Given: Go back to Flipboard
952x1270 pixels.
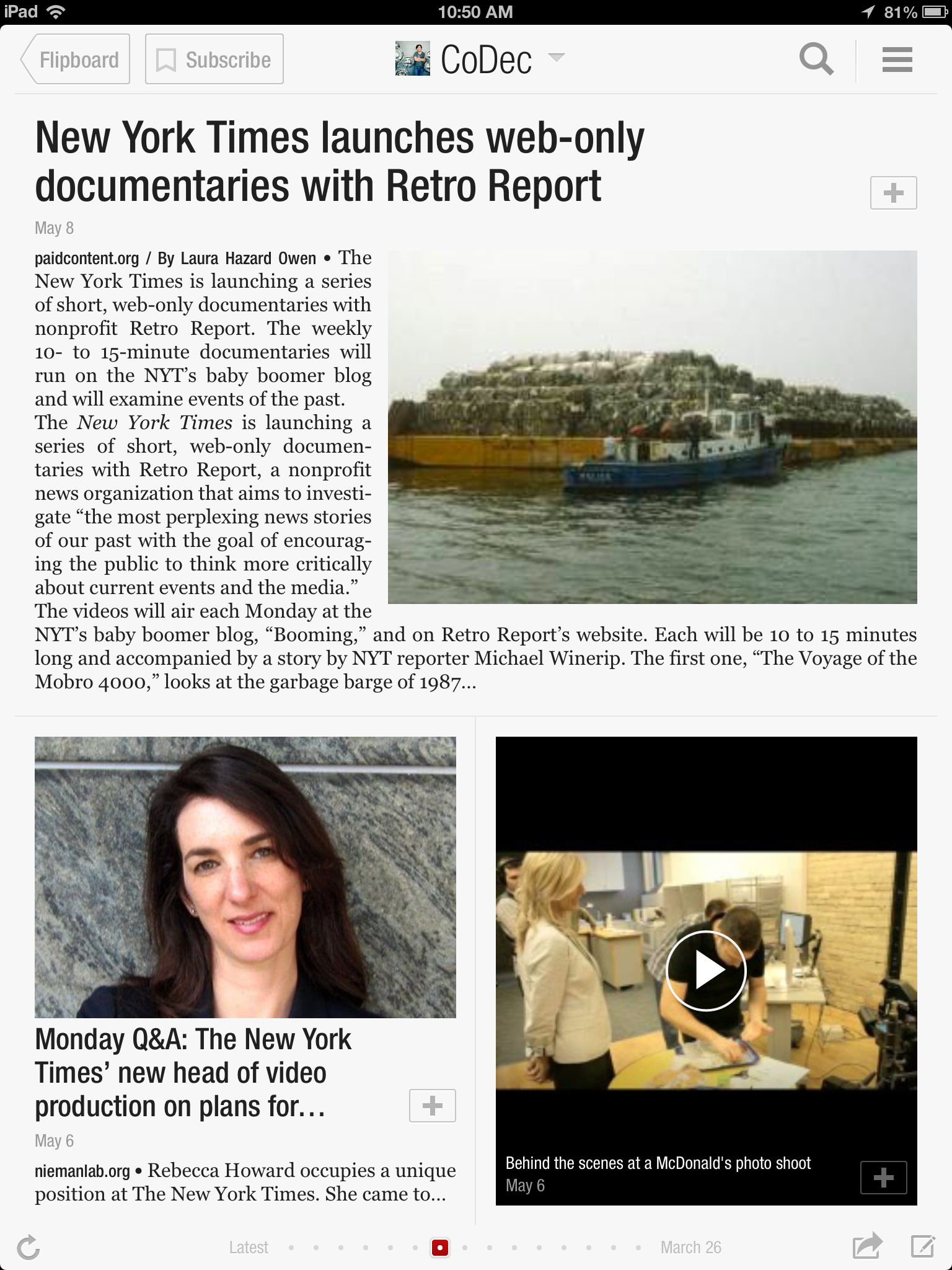Looking at the screenshot, I should [76, 60].
